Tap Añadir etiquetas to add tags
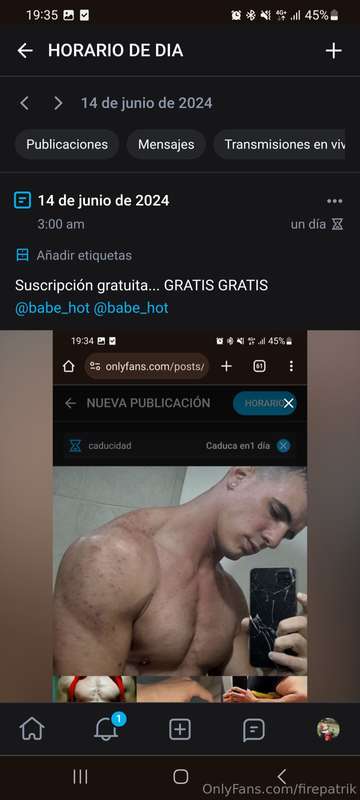360x800 pixels. coord(74,255)
